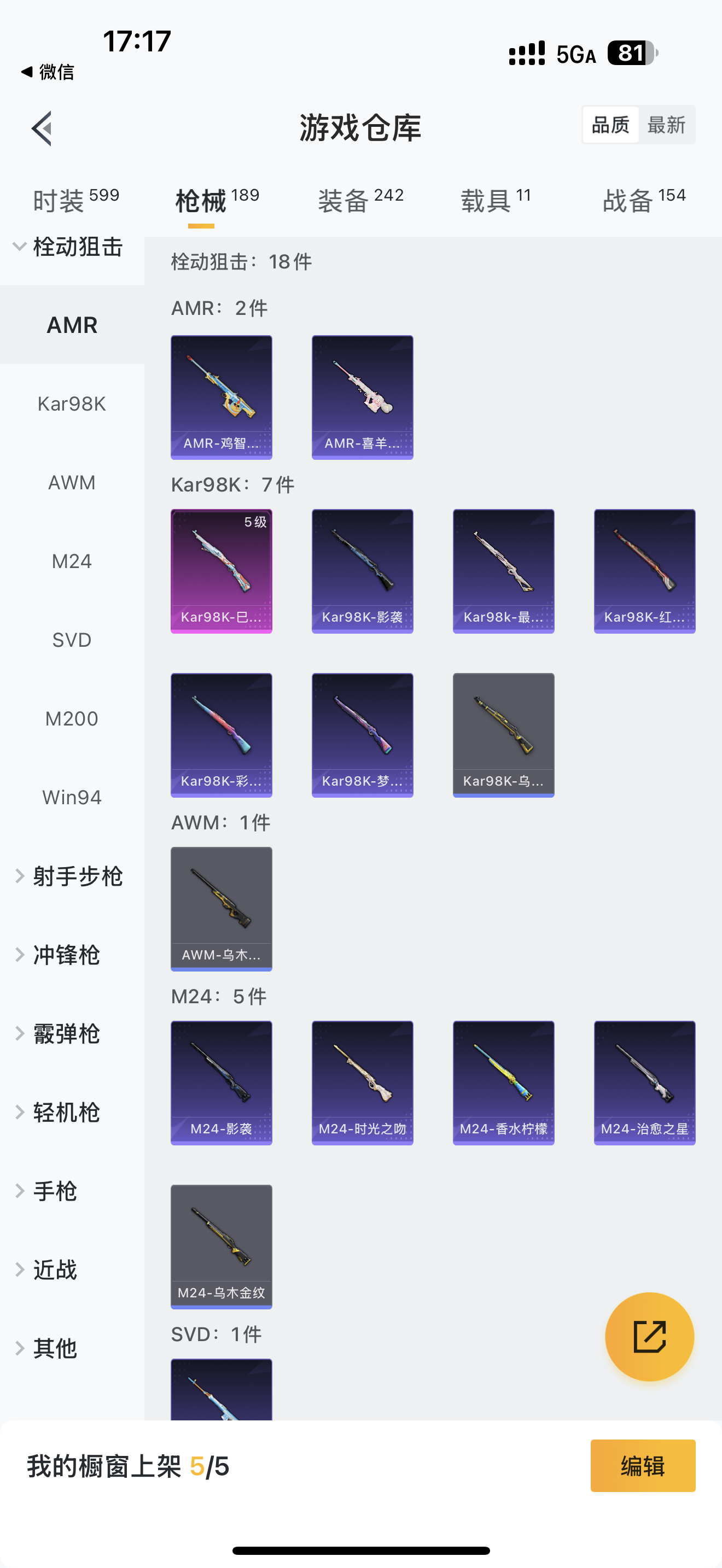Select M200 in the sidebar
Viewport: 722px width, 1568px height.
coord(72,718)
